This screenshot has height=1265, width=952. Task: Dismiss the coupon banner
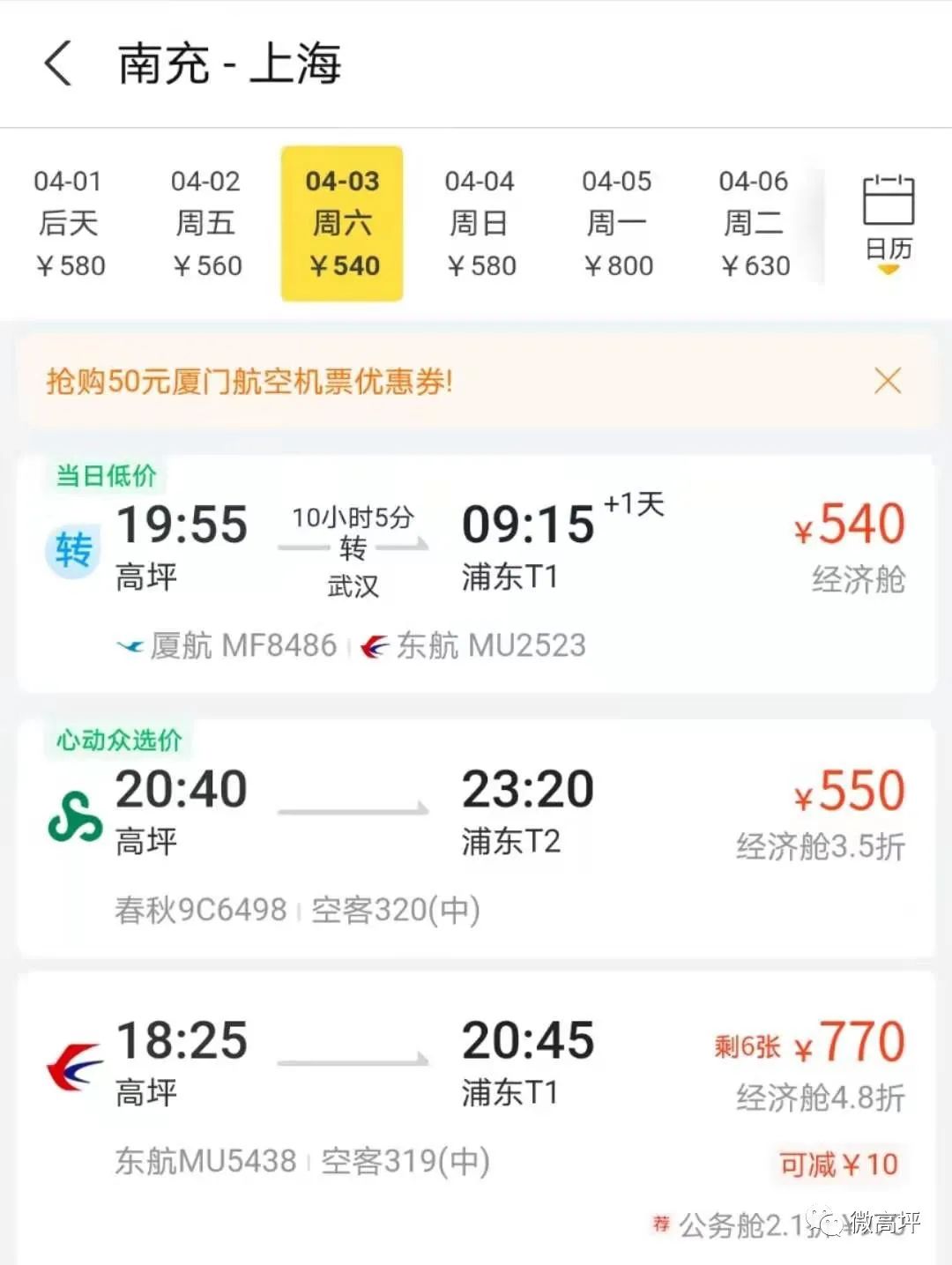point(887,381)
